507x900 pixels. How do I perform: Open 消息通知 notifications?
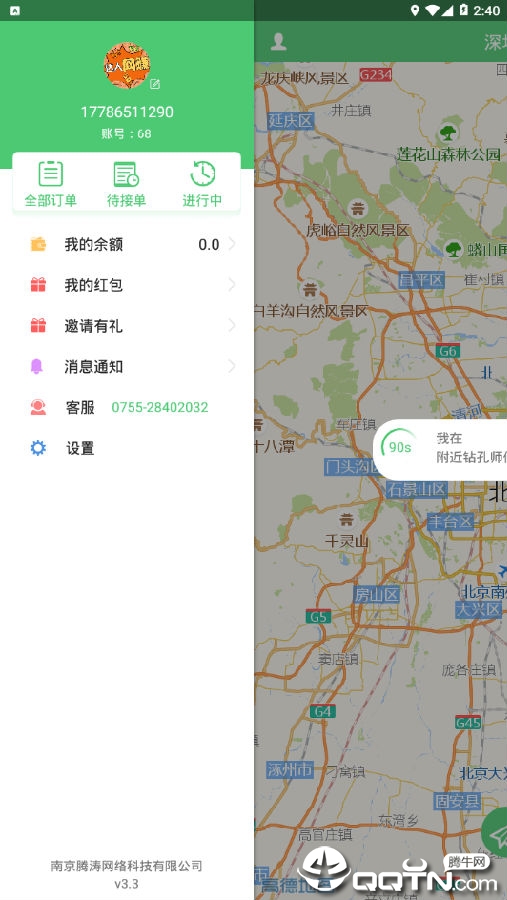tap(127, 367)
